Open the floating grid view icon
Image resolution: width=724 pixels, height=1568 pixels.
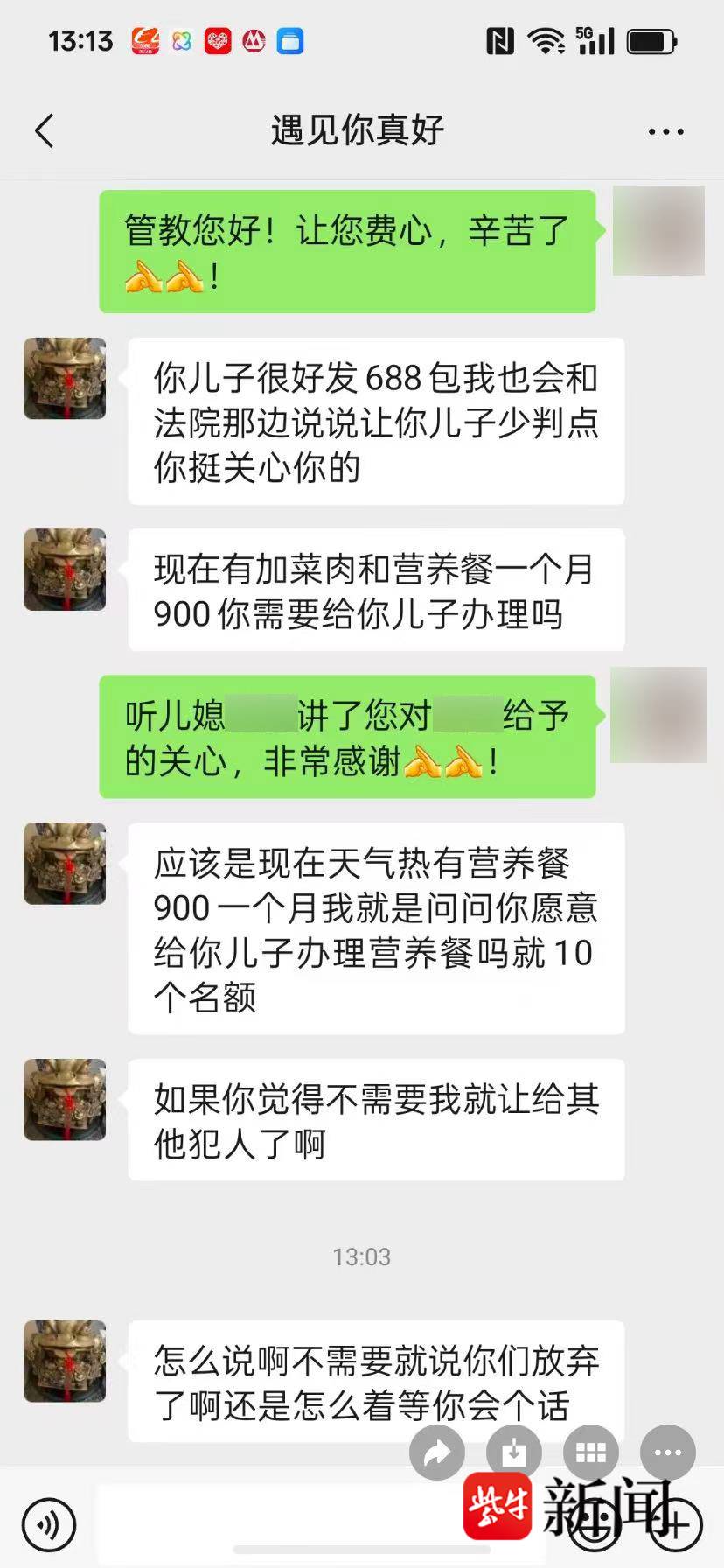(x=591, y=1453)
